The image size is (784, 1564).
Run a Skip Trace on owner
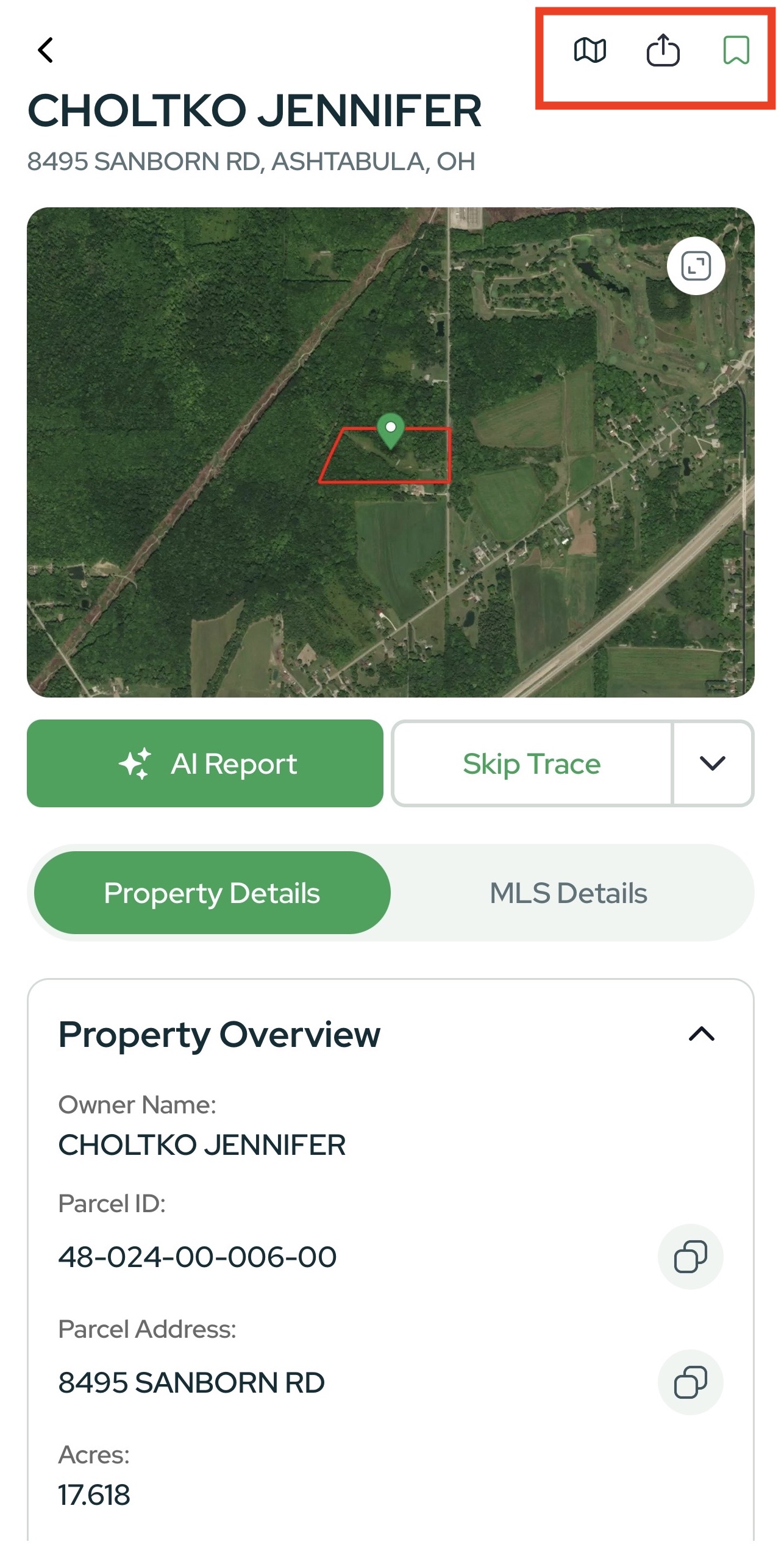532,763
